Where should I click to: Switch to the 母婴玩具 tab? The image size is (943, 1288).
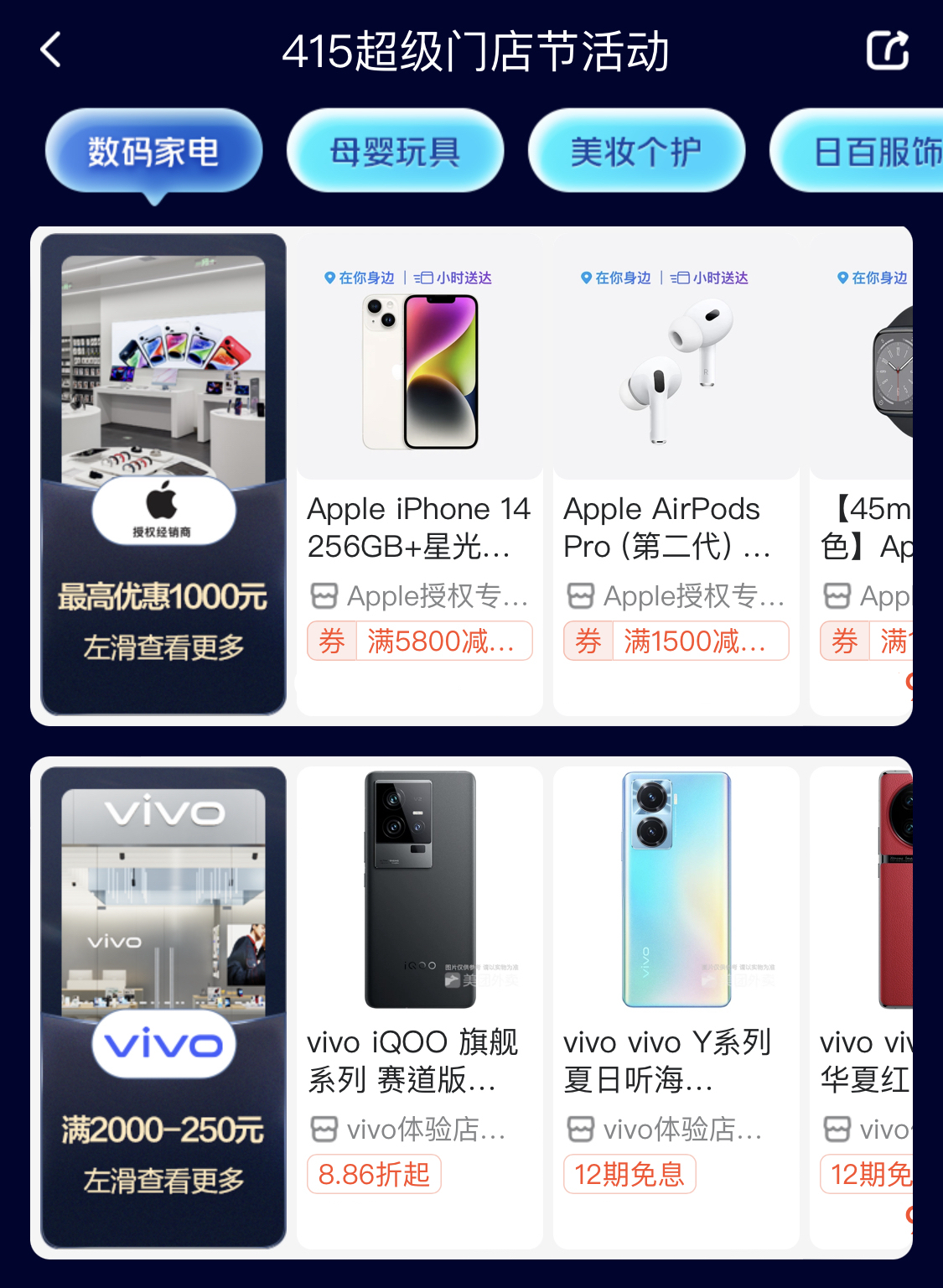tap(395, 152)
